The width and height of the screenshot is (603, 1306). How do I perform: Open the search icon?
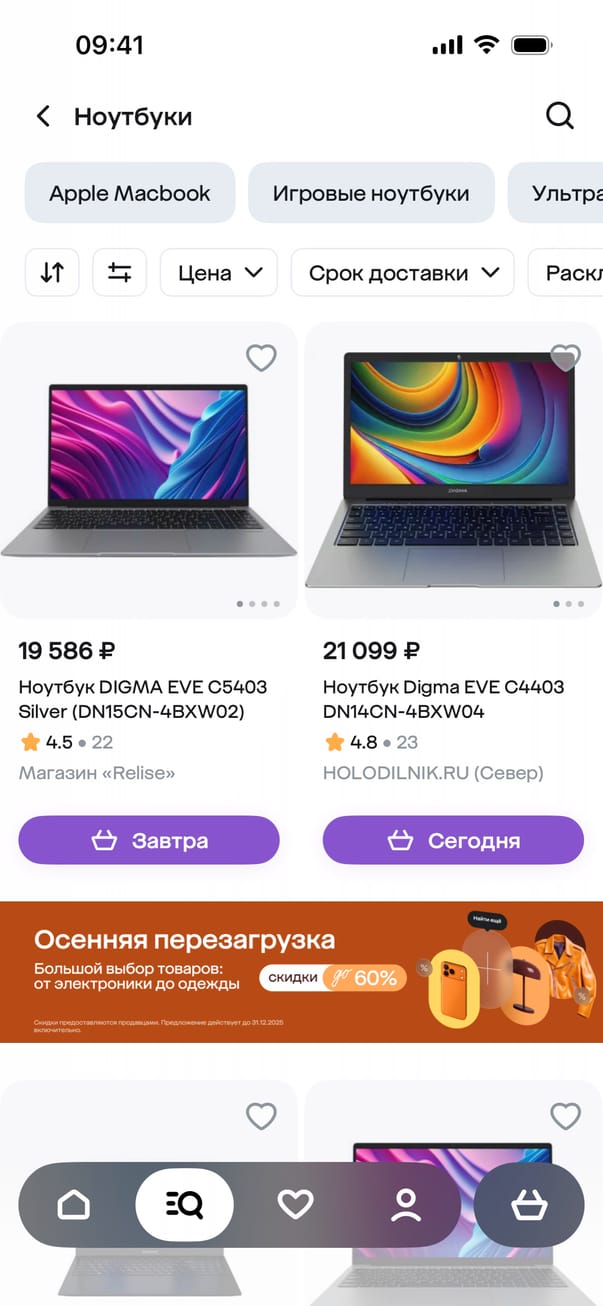pyautogui.click(x=560, y=116)
